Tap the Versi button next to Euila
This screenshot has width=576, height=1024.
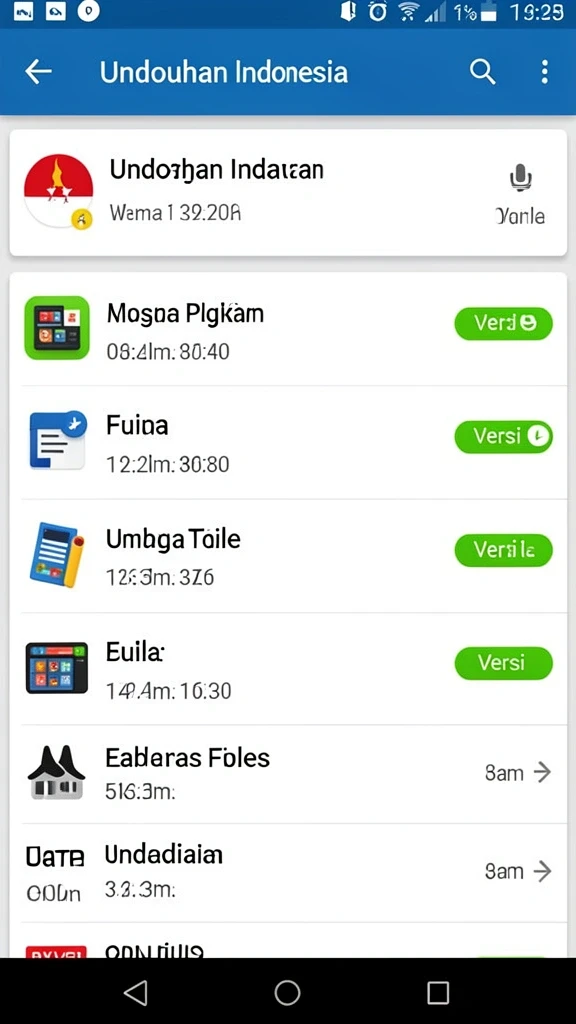tap(504, 664)
